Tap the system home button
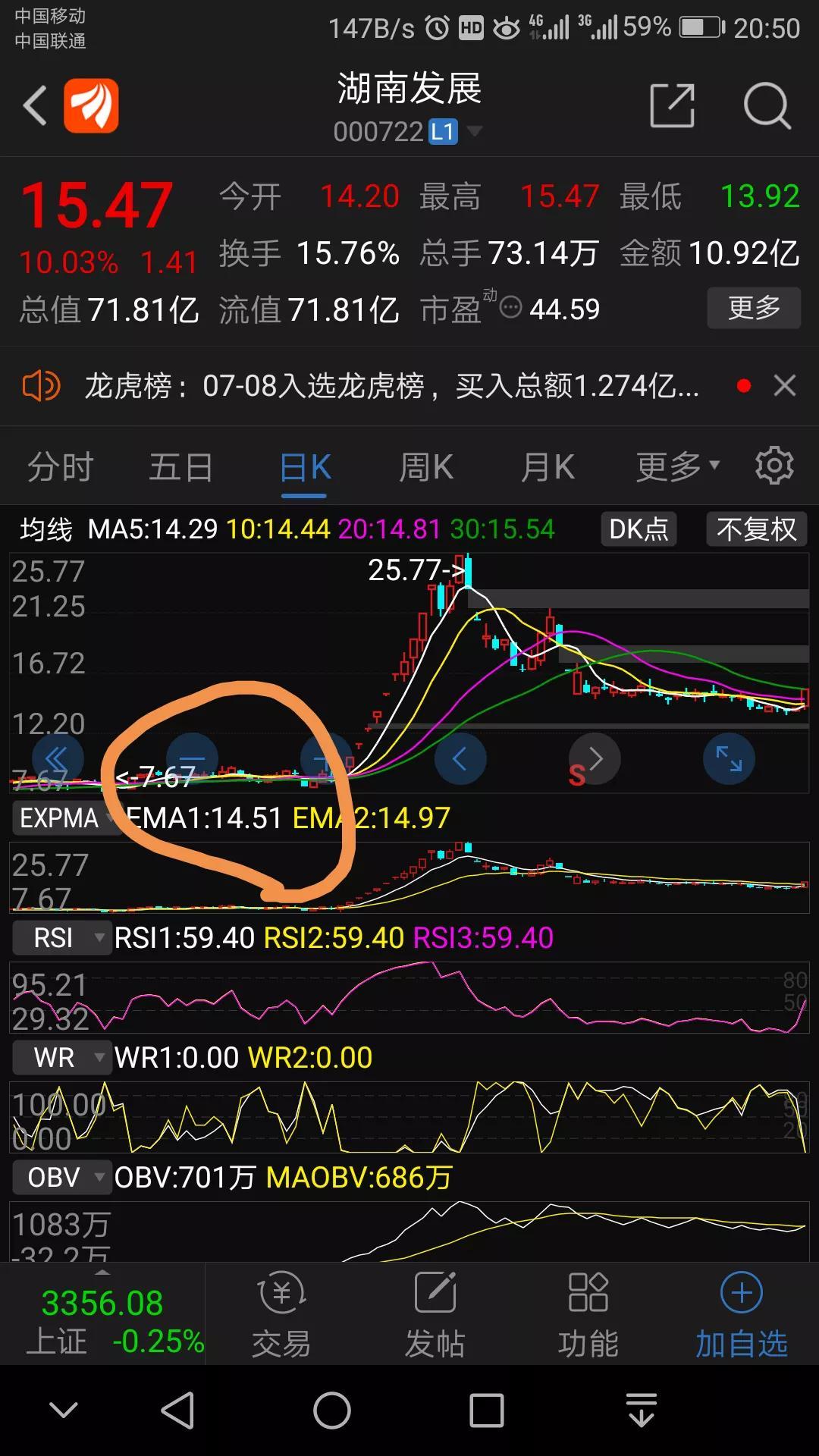The width and height of the screenshot is (819, 1456). pos(332,1410)
